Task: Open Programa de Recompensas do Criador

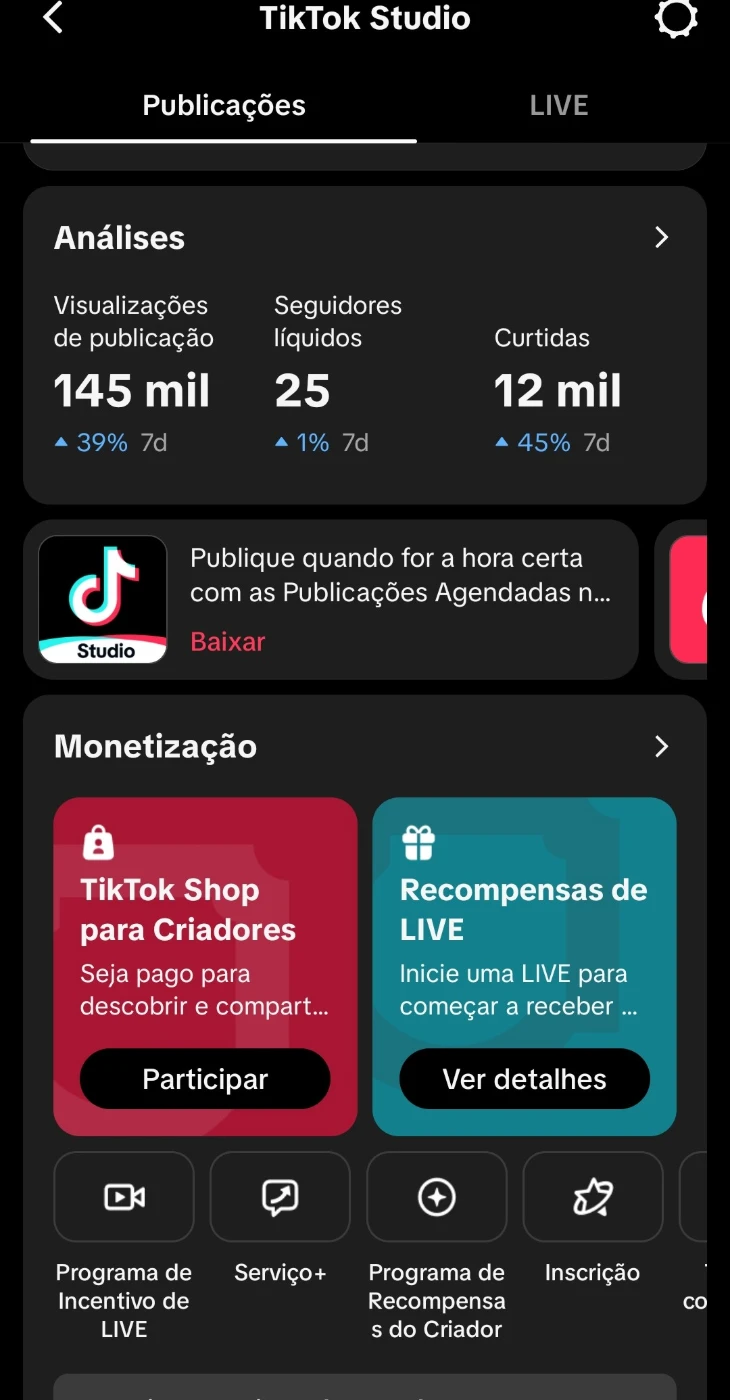Action: click(x=437, y=1197)
